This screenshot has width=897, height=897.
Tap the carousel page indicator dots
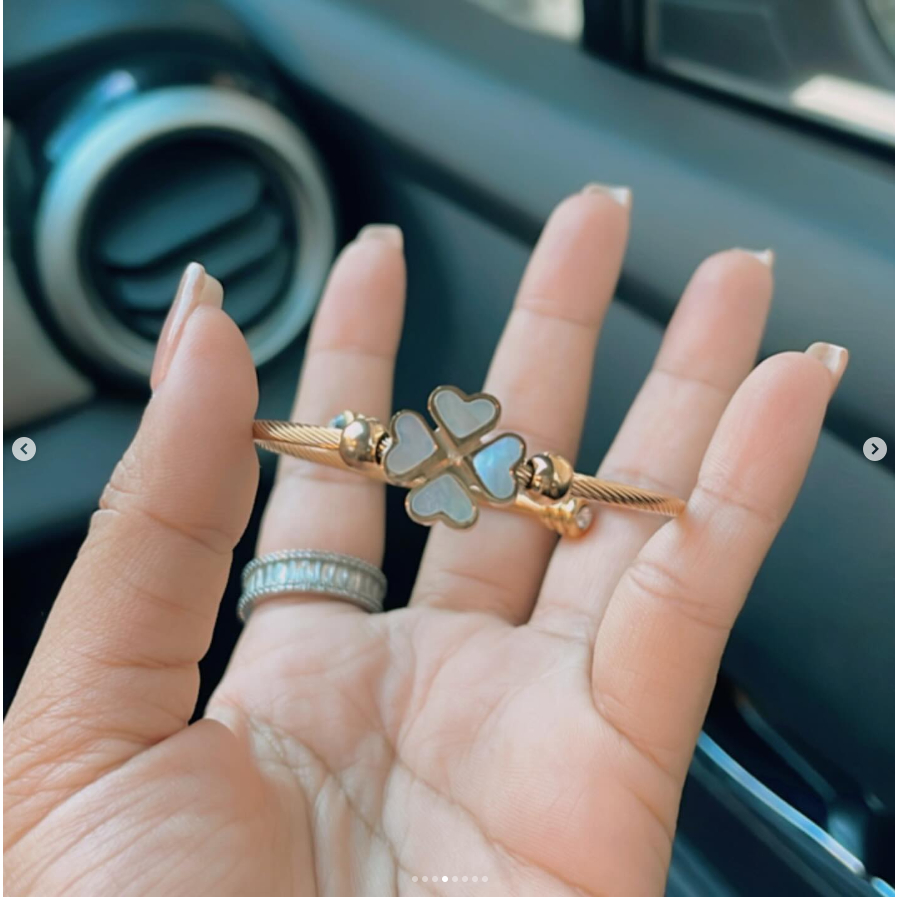pos(450,879)
